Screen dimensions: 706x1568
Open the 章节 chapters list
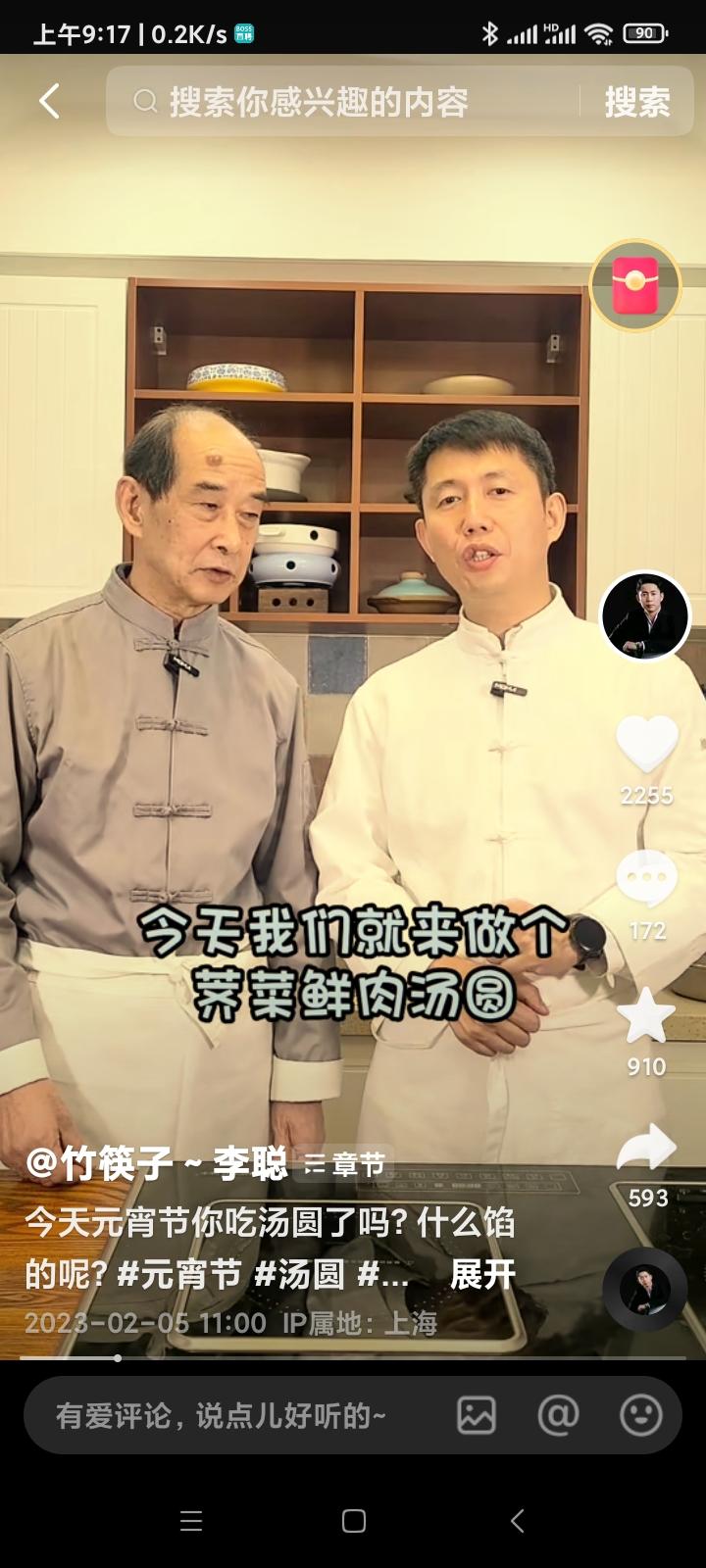pos(345,1164)
